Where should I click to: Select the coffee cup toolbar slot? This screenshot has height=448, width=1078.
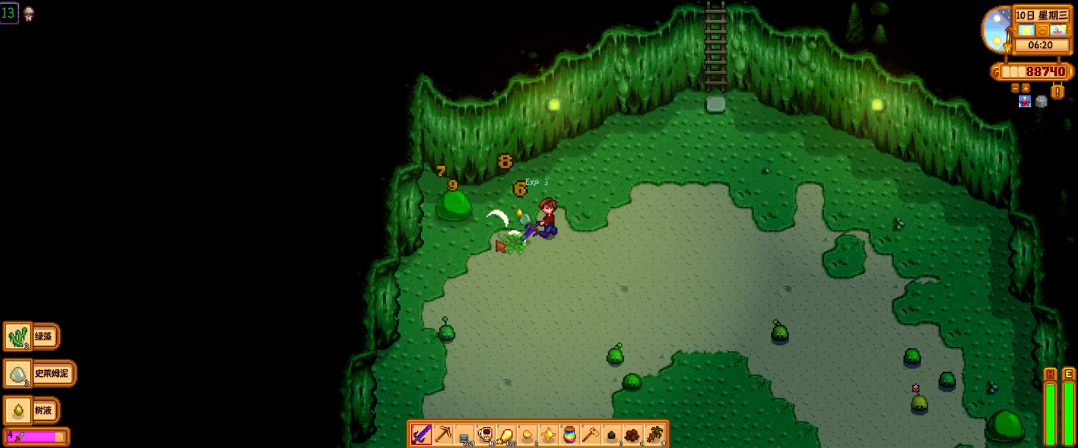click(485, 434)
